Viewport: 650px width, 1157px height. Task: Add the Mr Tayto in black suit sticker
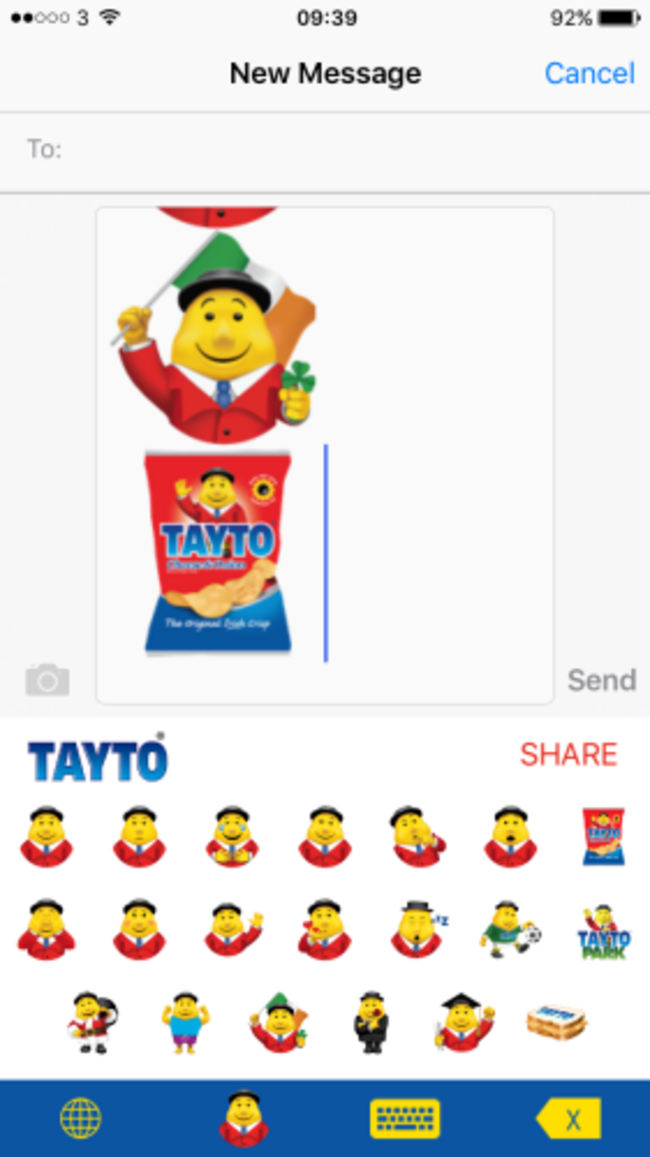point(371,1022)
